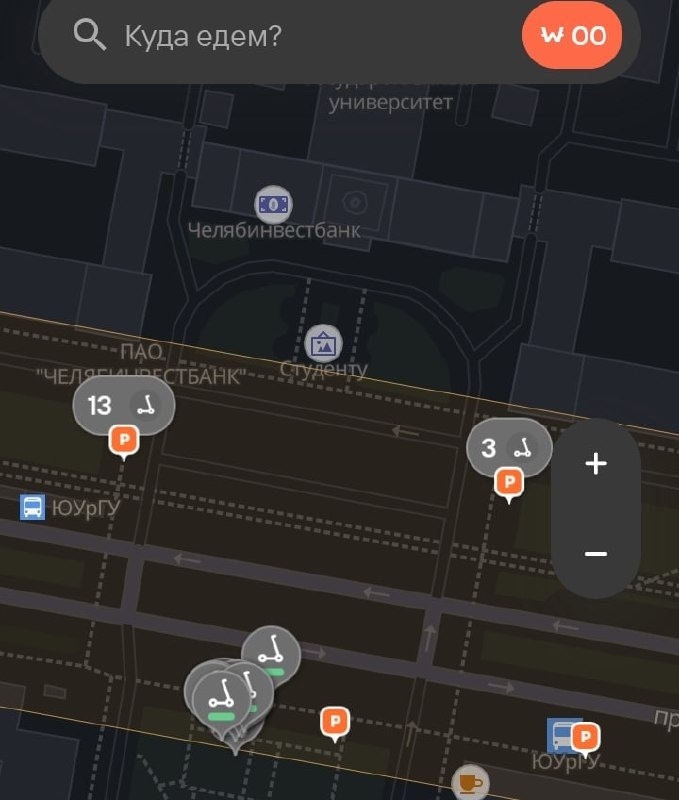Zoom out the map with minus

[x=596, y=553]
